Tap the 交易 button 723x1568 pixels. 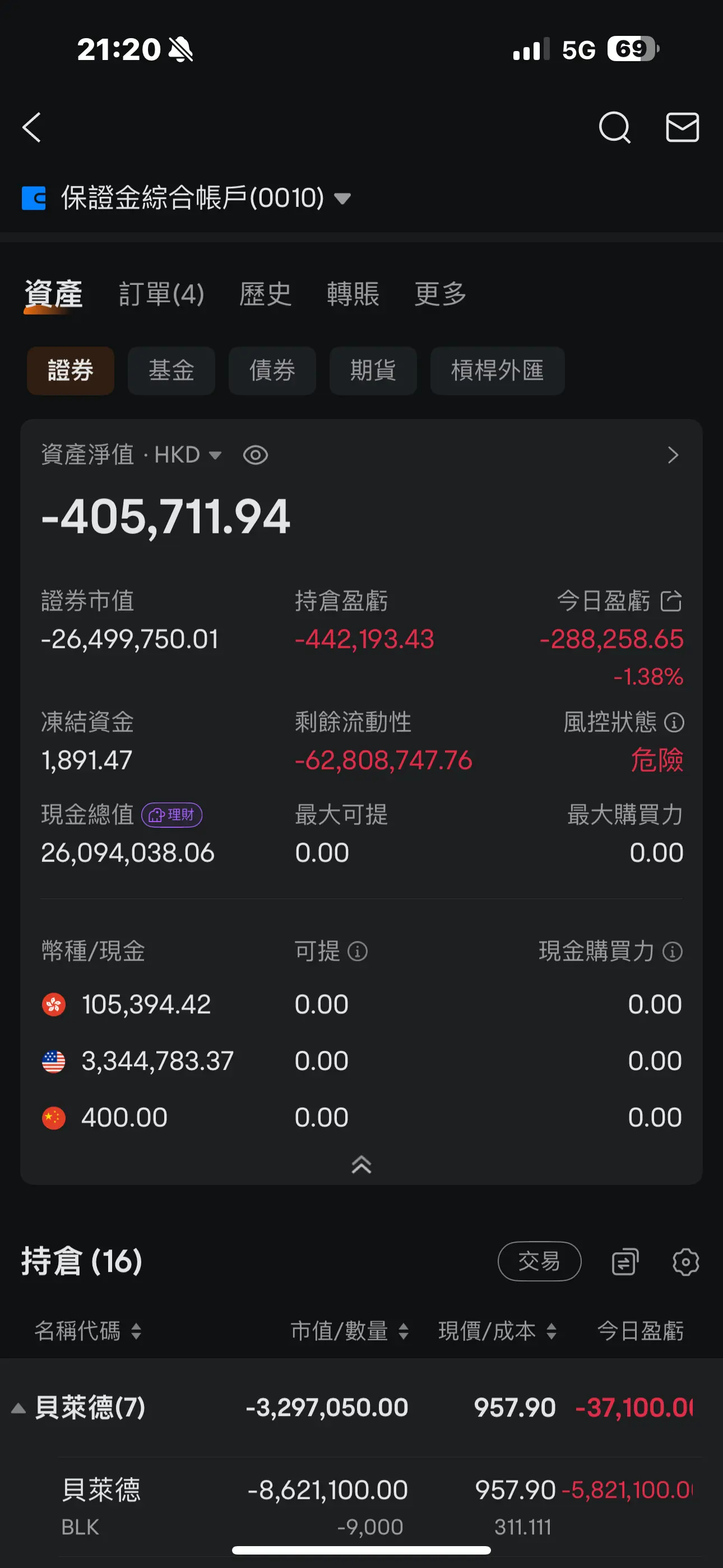(539, 1261)
